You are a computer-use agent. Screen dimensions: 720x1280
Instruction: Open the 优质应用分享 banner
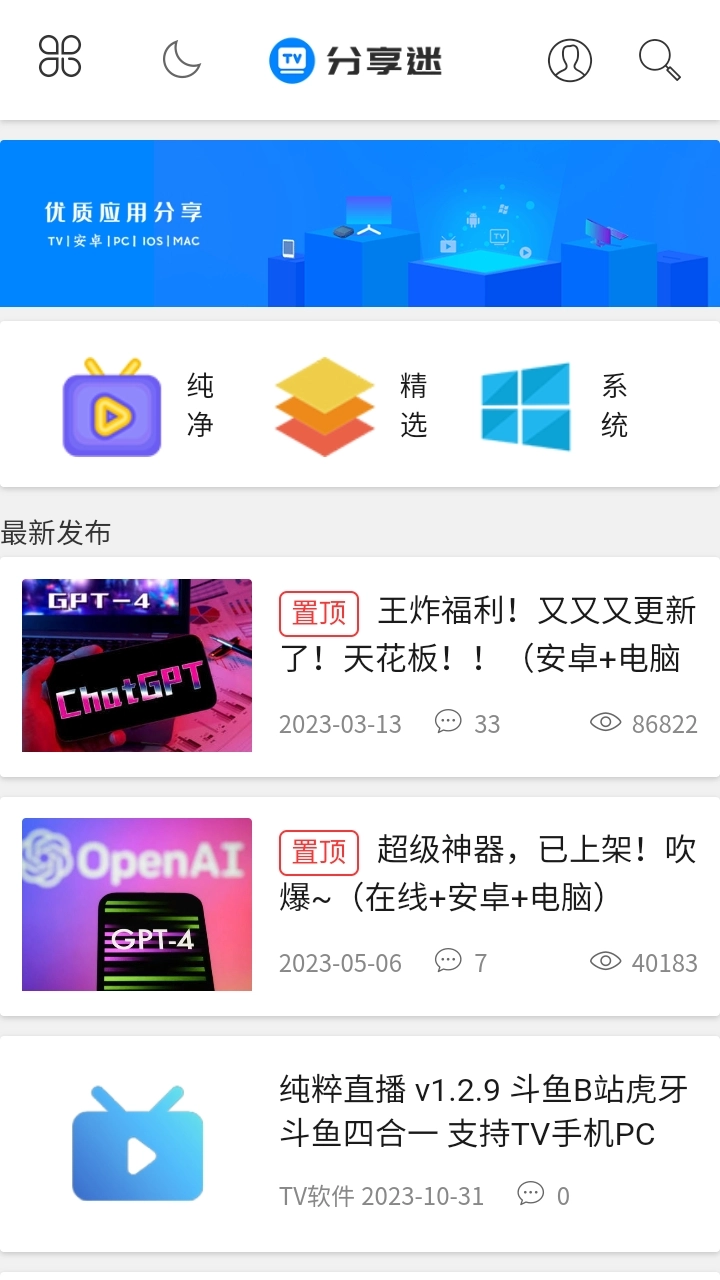point(360,222)
